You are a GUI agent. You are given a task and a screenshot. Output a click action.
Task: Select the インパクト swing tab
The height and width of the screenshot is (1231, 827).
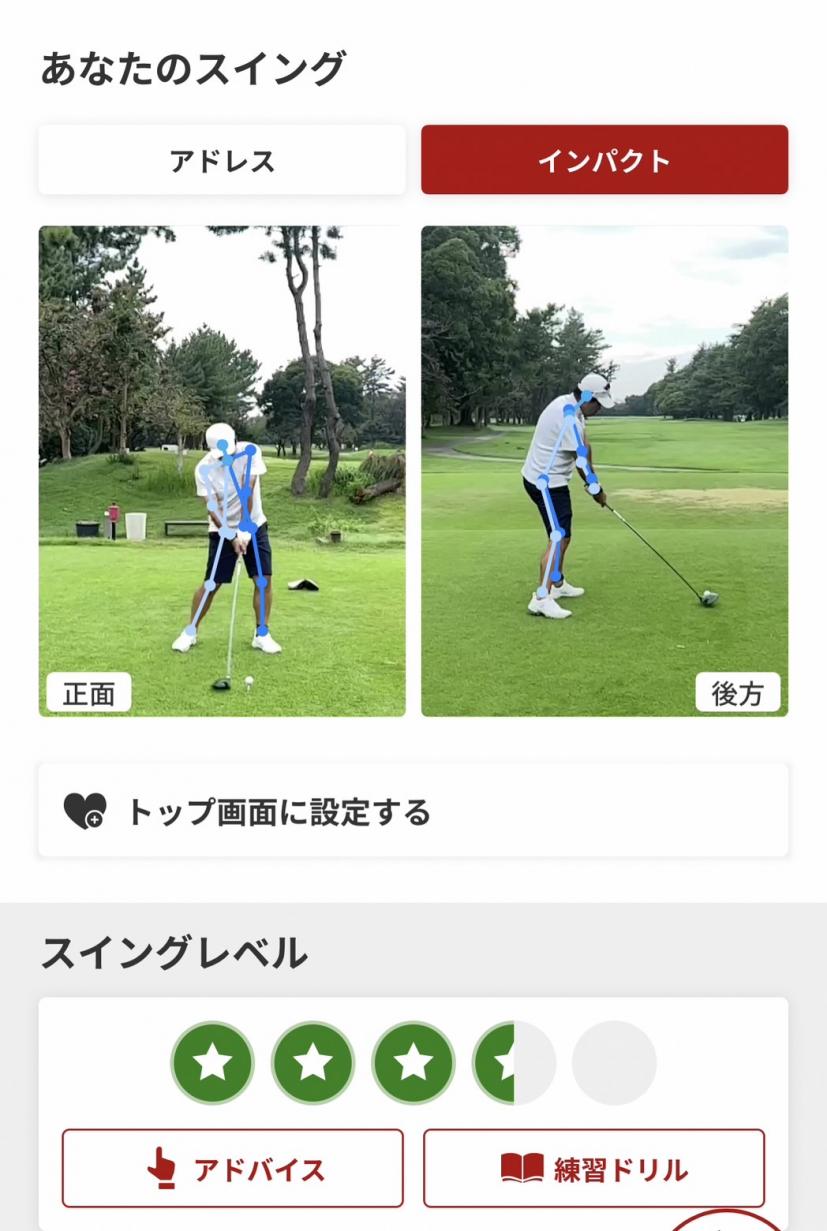[604, 160]
